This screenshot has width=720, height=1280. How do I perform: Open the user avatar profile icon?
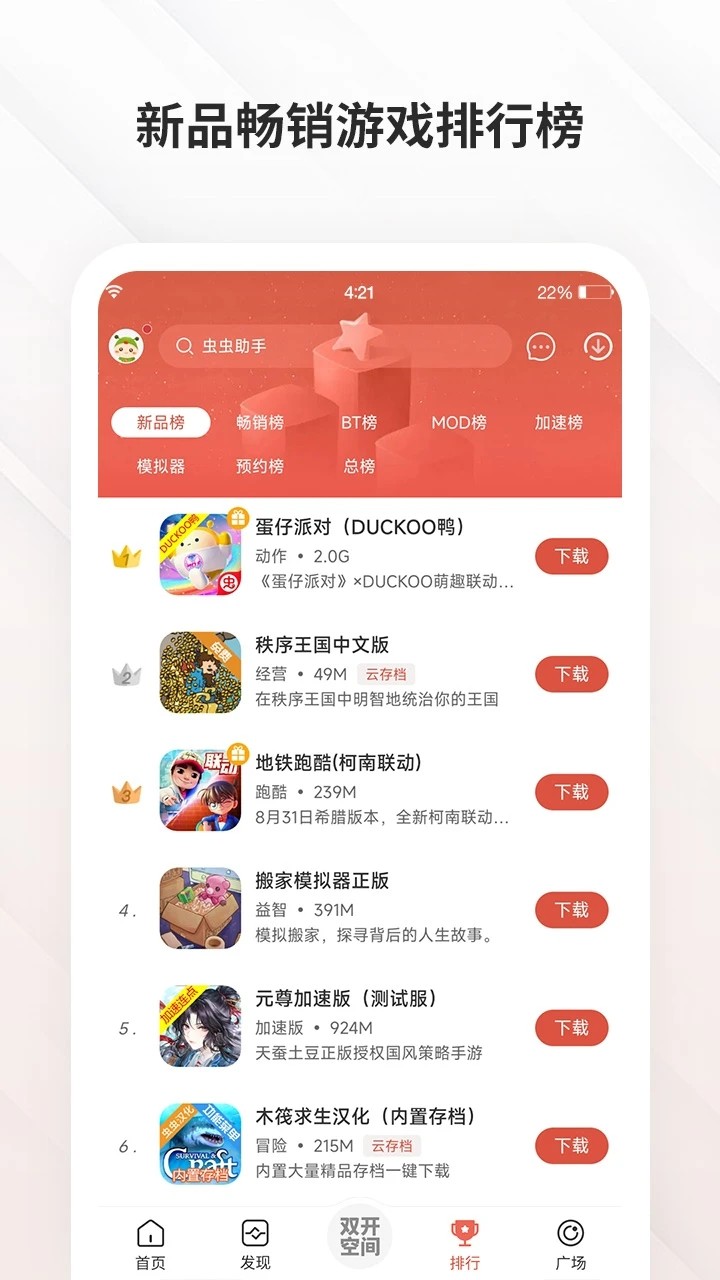tap(125, 344)
